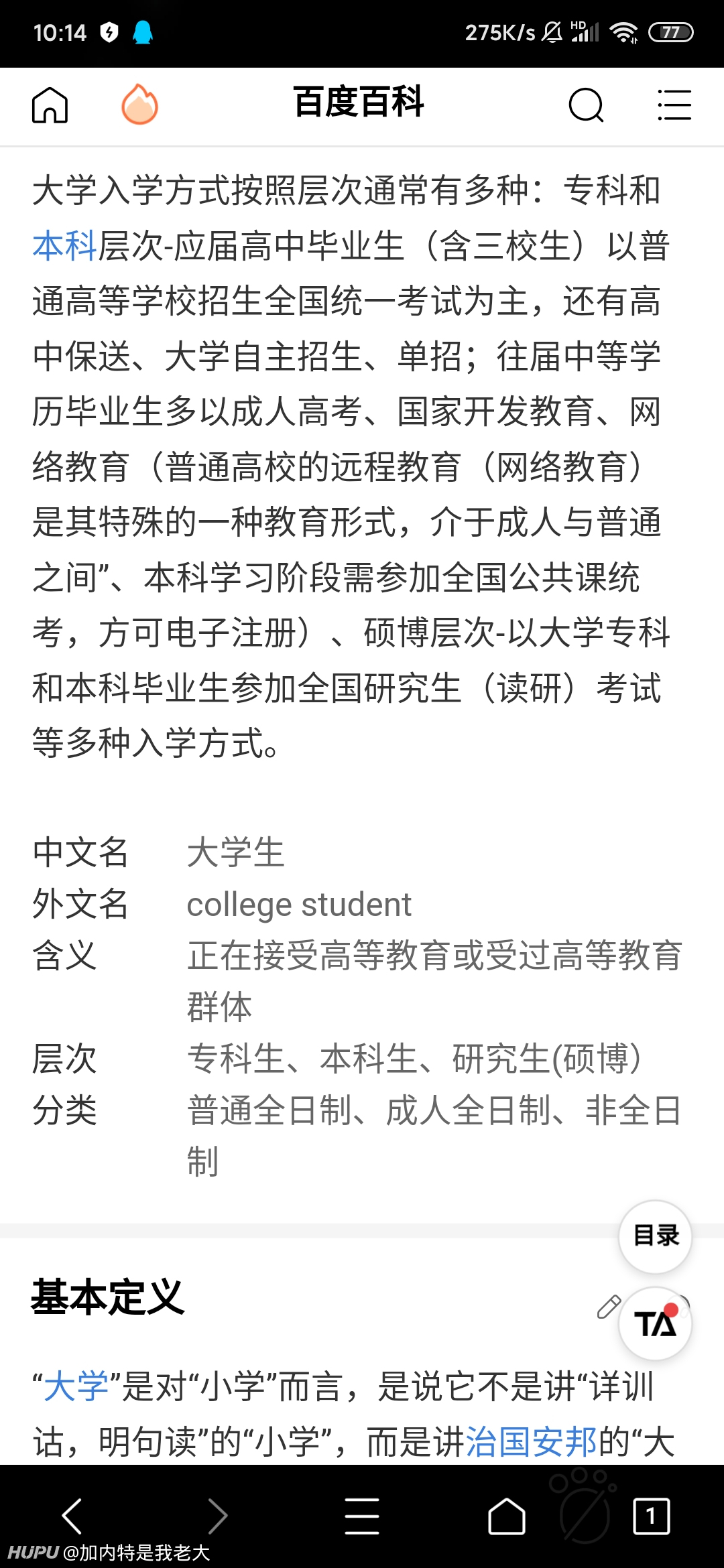Go back with the browser back arrow
Viewport: 724px width, 1568px height.
click(x=72, y=1516)
